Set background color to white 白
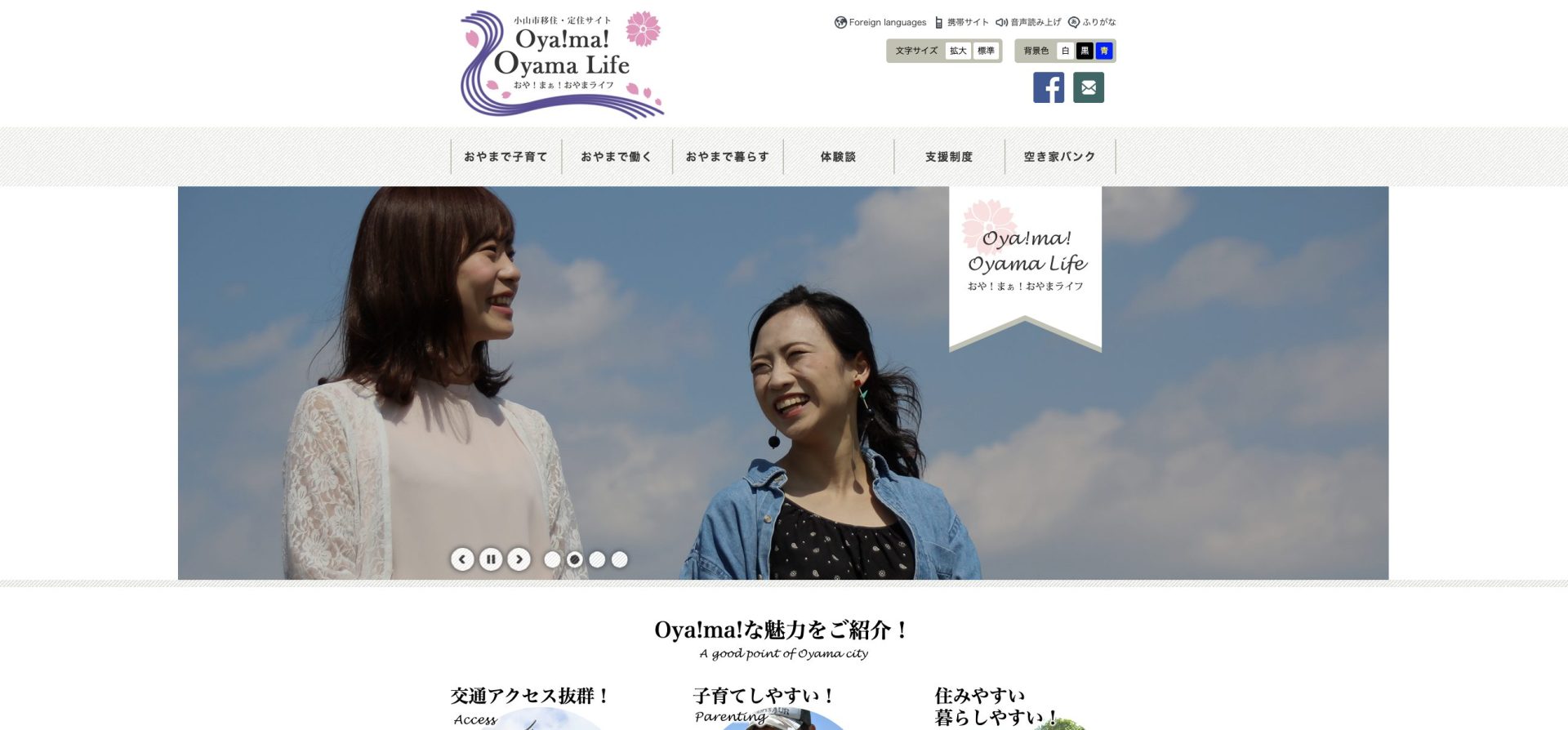Image resolution: width=1568 pixels, height=730 pixels. coord(1065,51)
